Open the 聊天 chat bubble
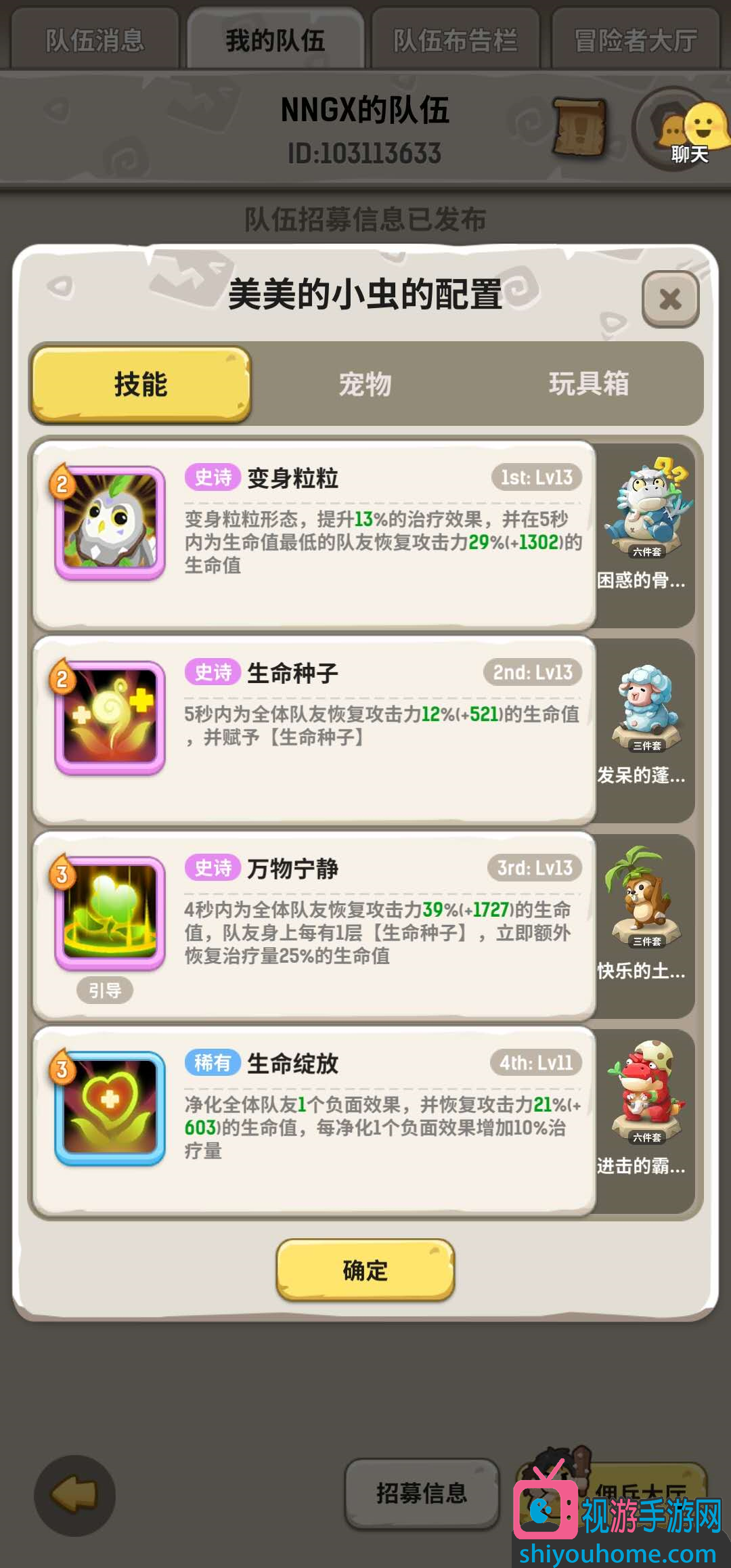Image resolution: width=731 pixels, height=1568 pixels. [680, 130]
